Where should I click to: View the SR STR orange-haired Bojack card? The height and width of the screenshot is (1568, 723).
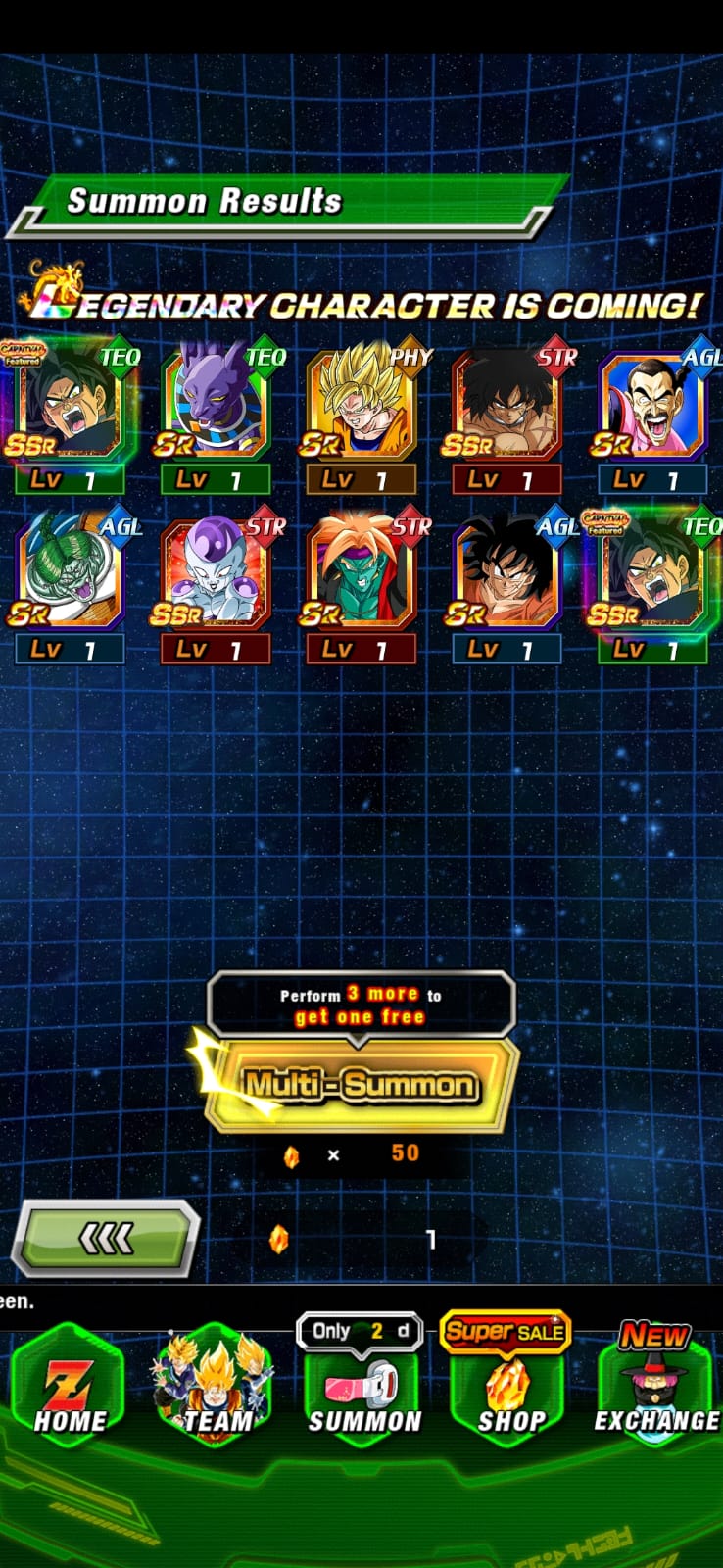pyautogui.click(x=361, y=588)
